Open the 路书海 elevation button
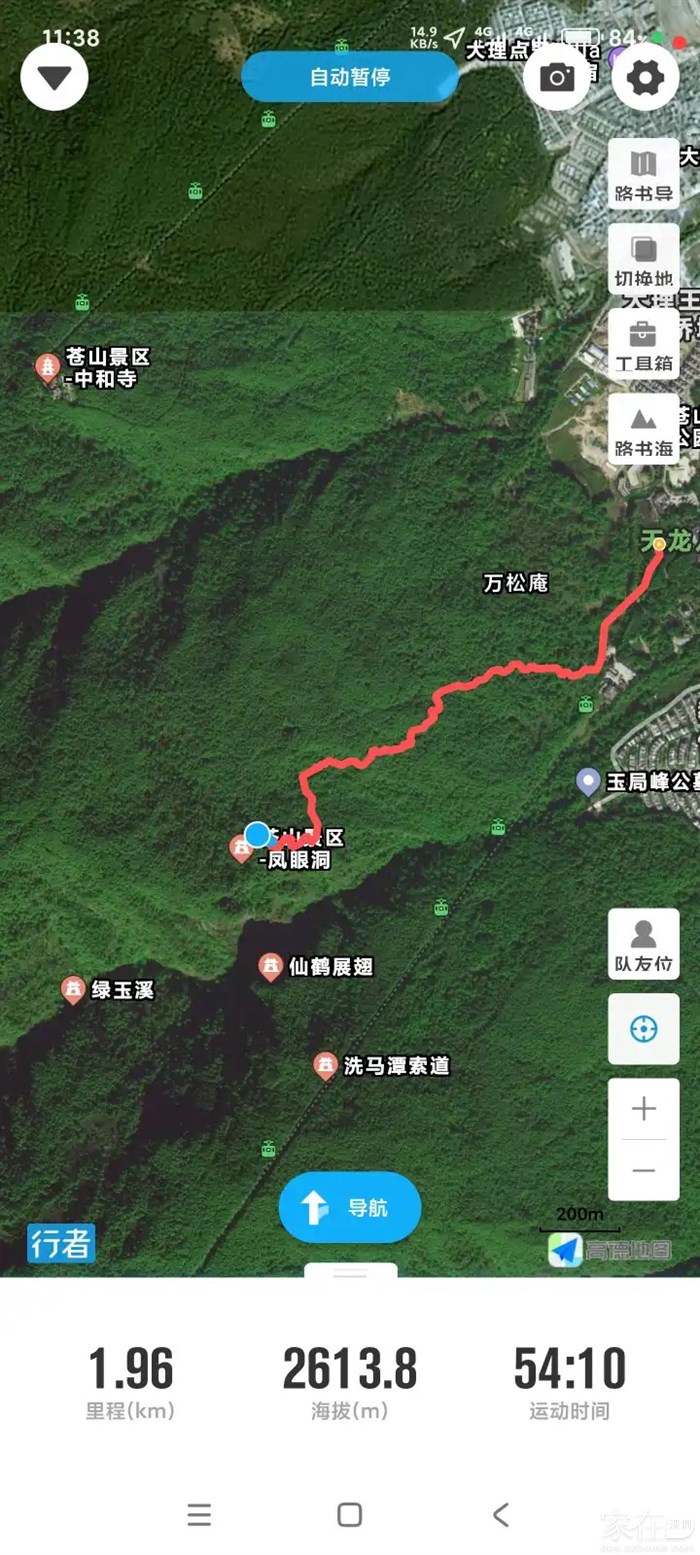The height and width of the screenshot is (1555, 700). point(644,429)
